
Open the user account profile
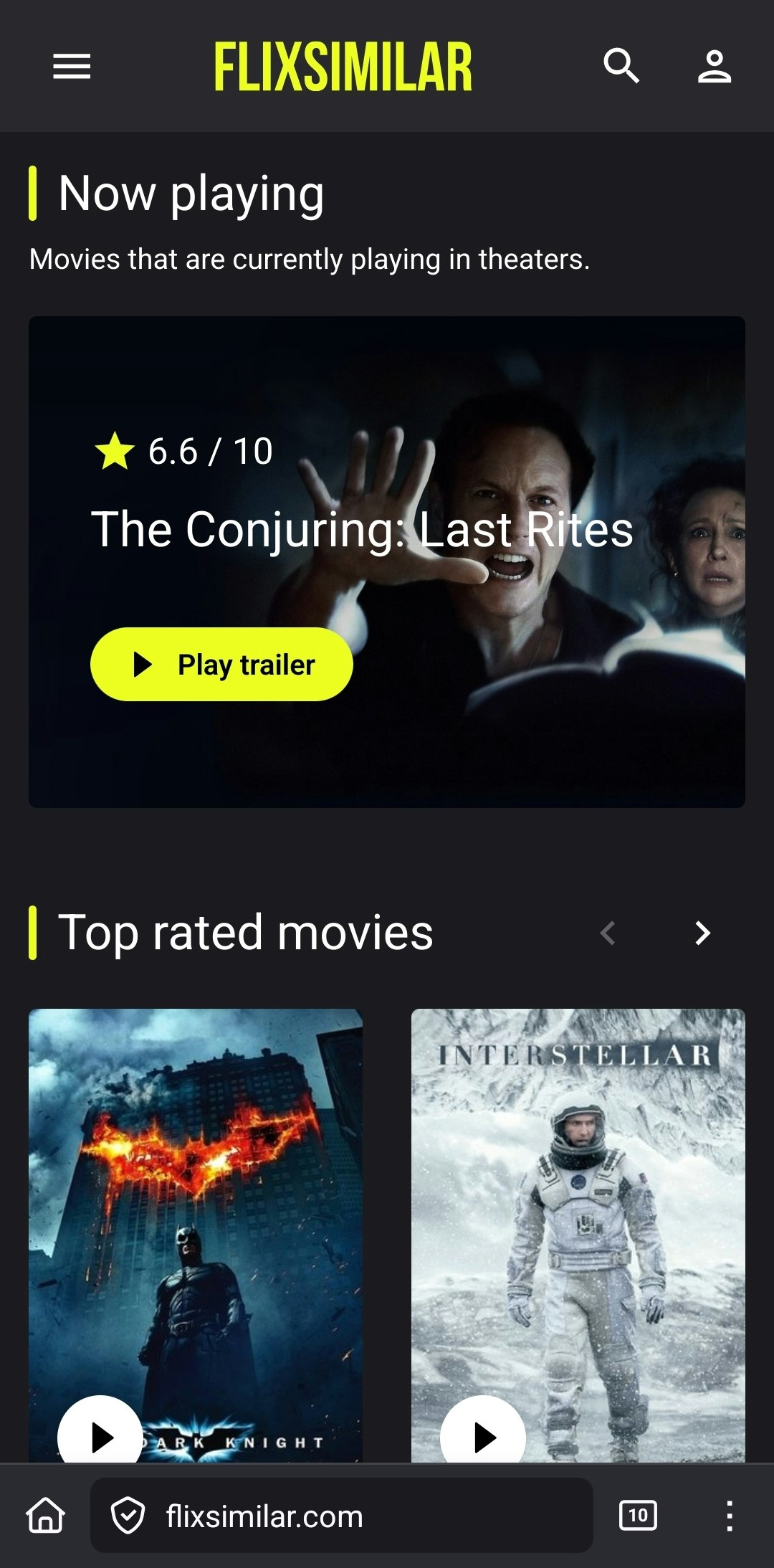715,67
